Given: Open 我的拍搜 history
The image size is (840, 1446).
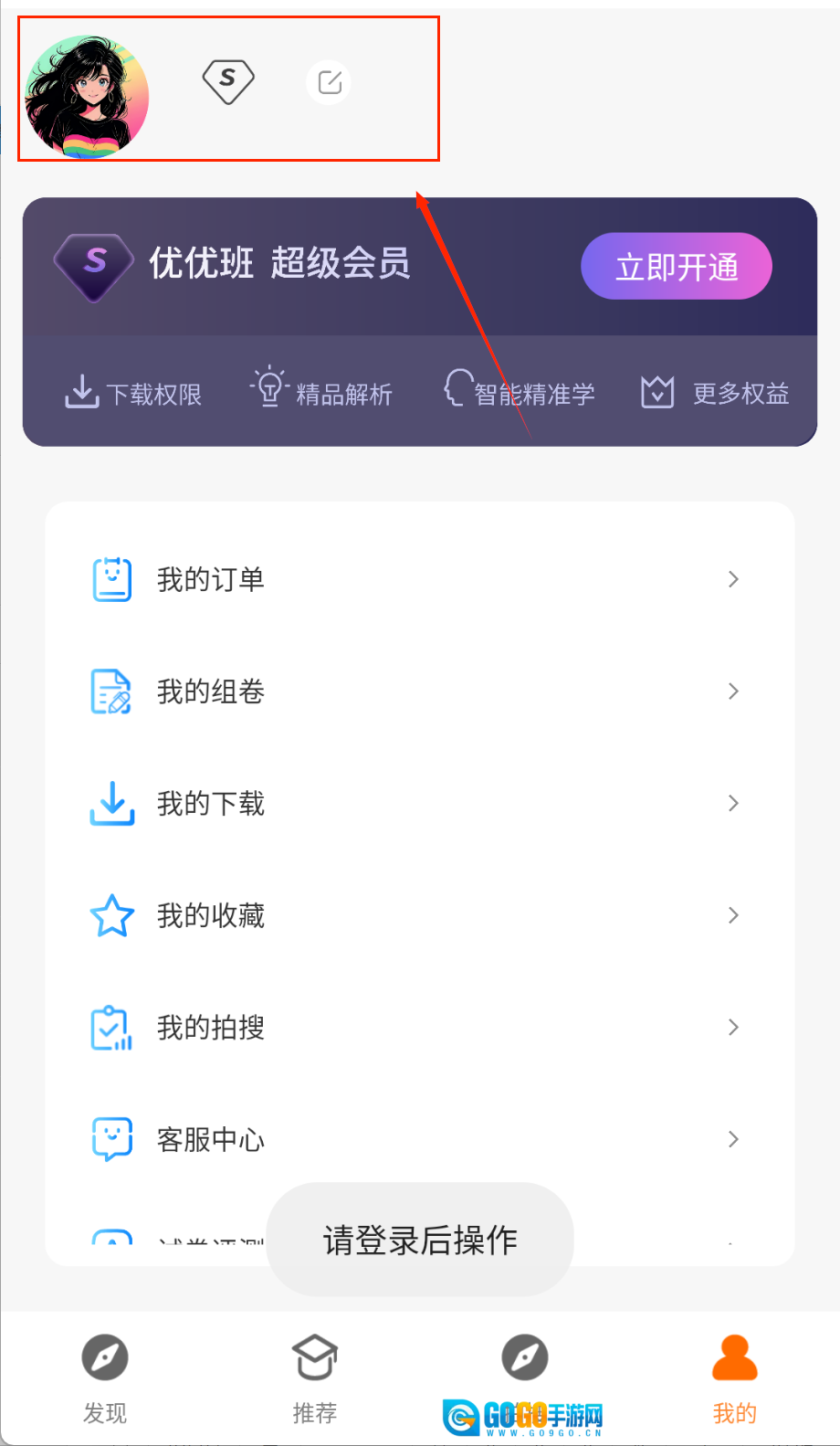Looking at the screenshot, I should pyautogui.click(x=415, y=1028).
